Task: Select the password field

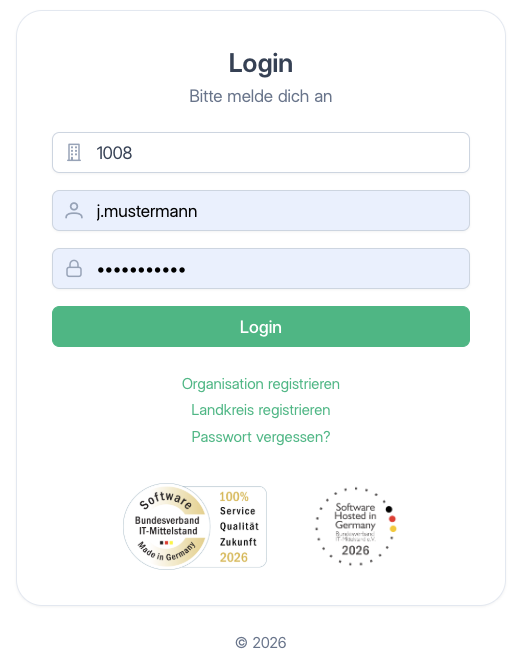Action: 261,269
